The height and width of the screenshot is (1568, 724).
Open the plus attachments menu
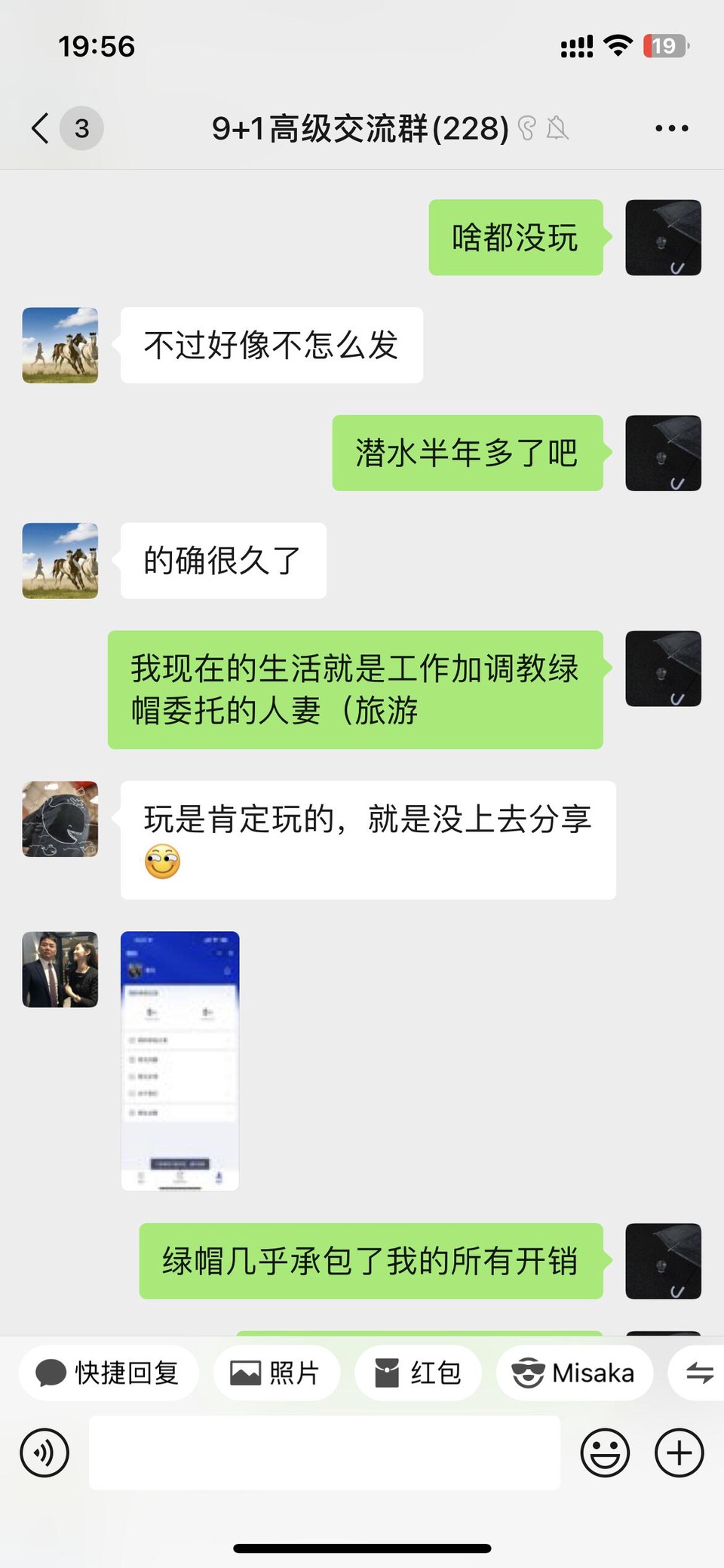point(679,1453)
